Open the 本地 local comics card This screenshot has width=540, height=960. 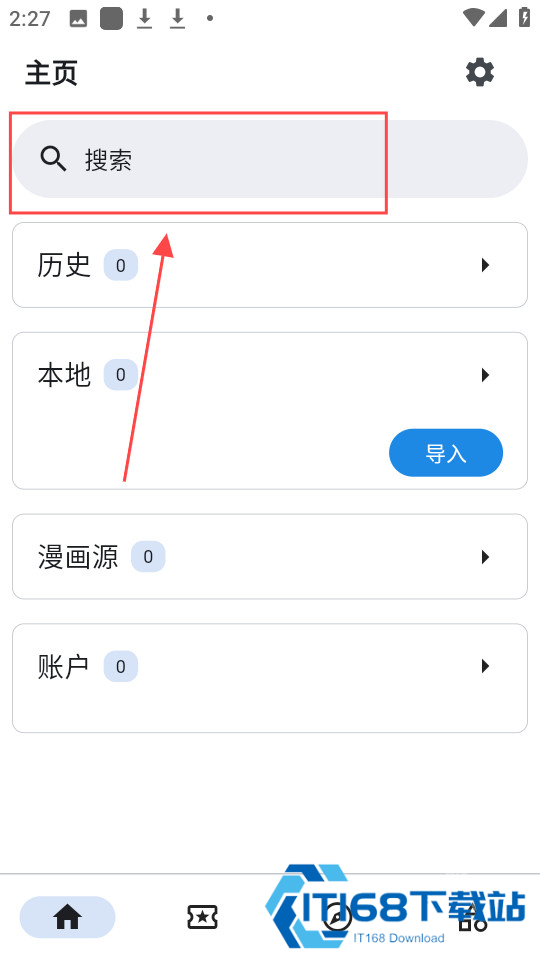(270, 411)
